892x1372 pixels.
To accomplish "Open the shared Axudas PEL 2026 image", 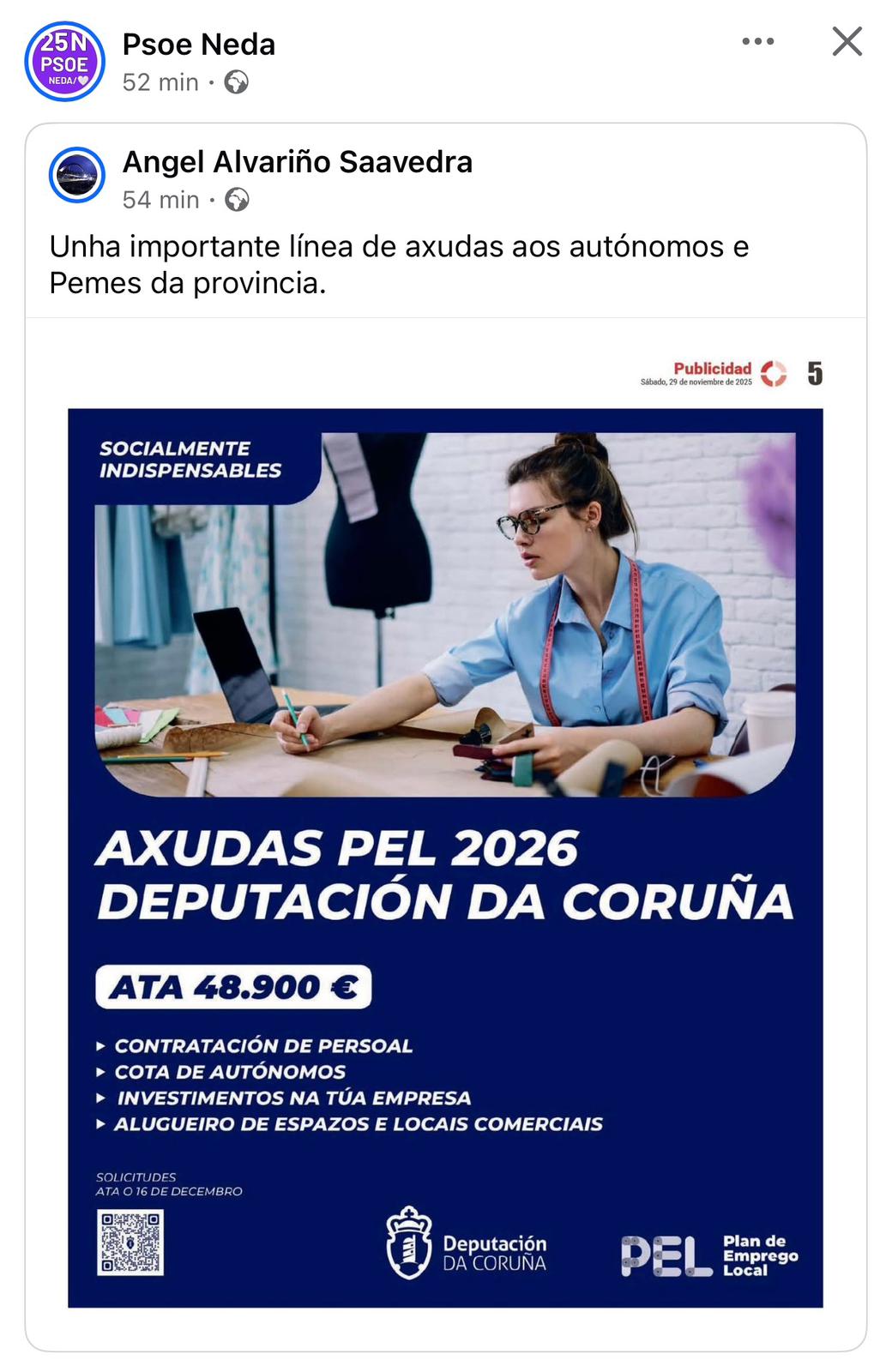I will [445, 857].
